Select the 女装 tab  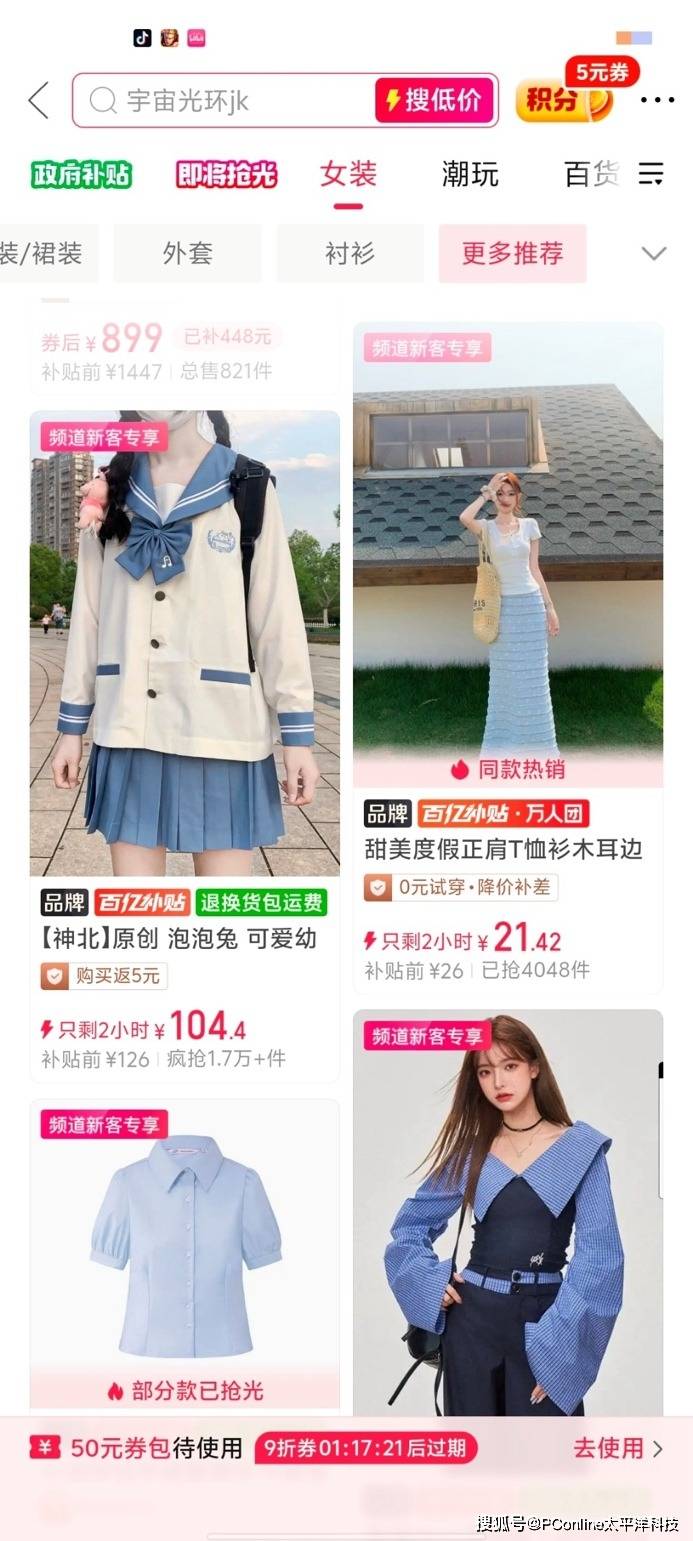348,175
